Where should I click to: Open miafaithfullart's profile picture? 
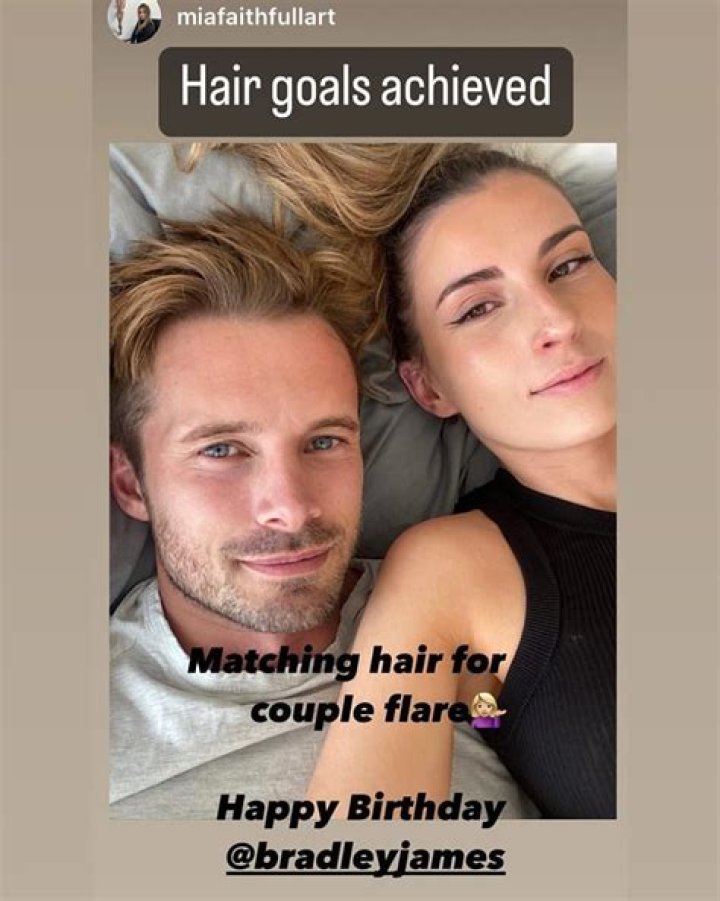(133, 17)
